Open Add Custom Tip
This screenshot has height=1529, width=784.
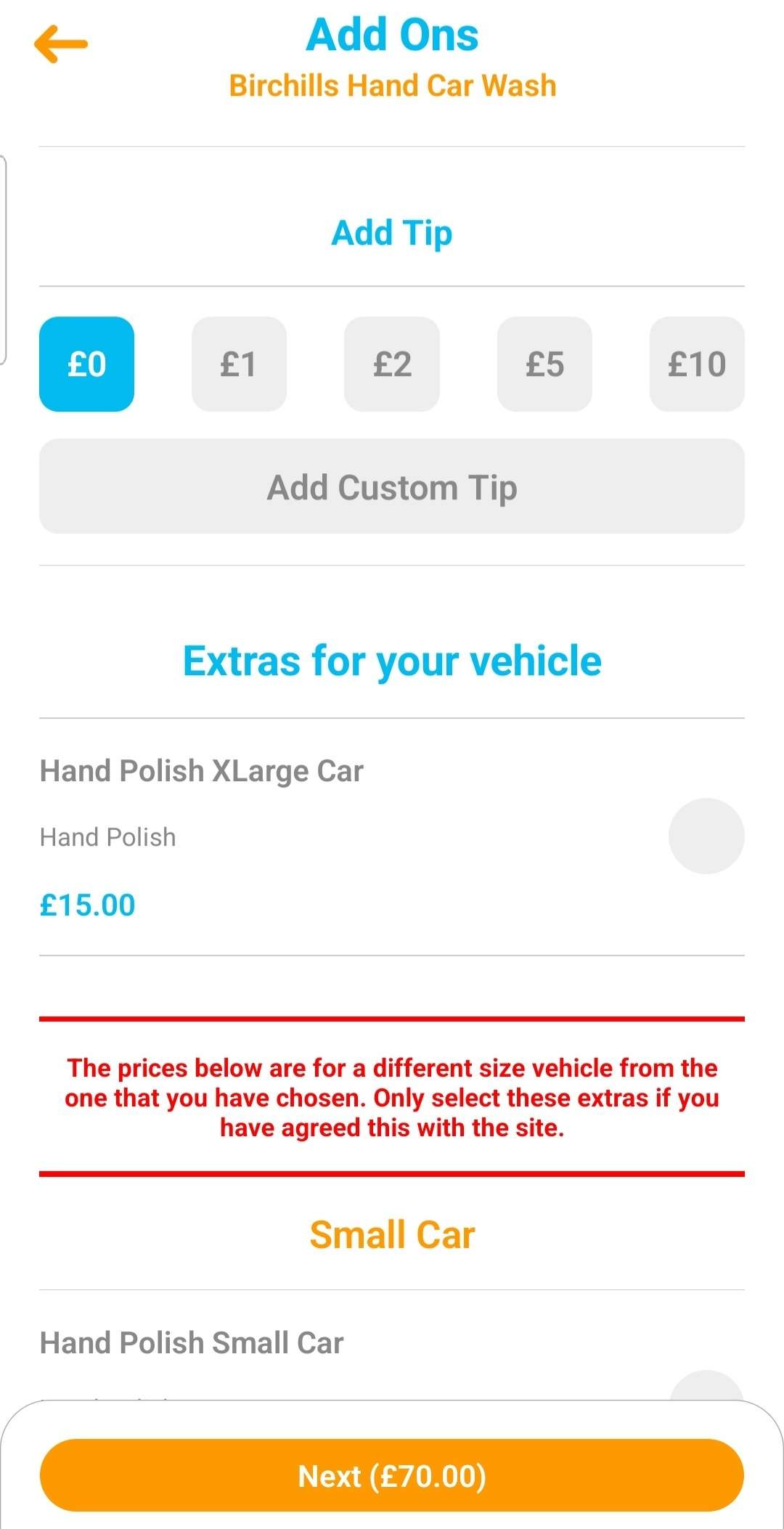pyautogui.click(x=392, y=486)
